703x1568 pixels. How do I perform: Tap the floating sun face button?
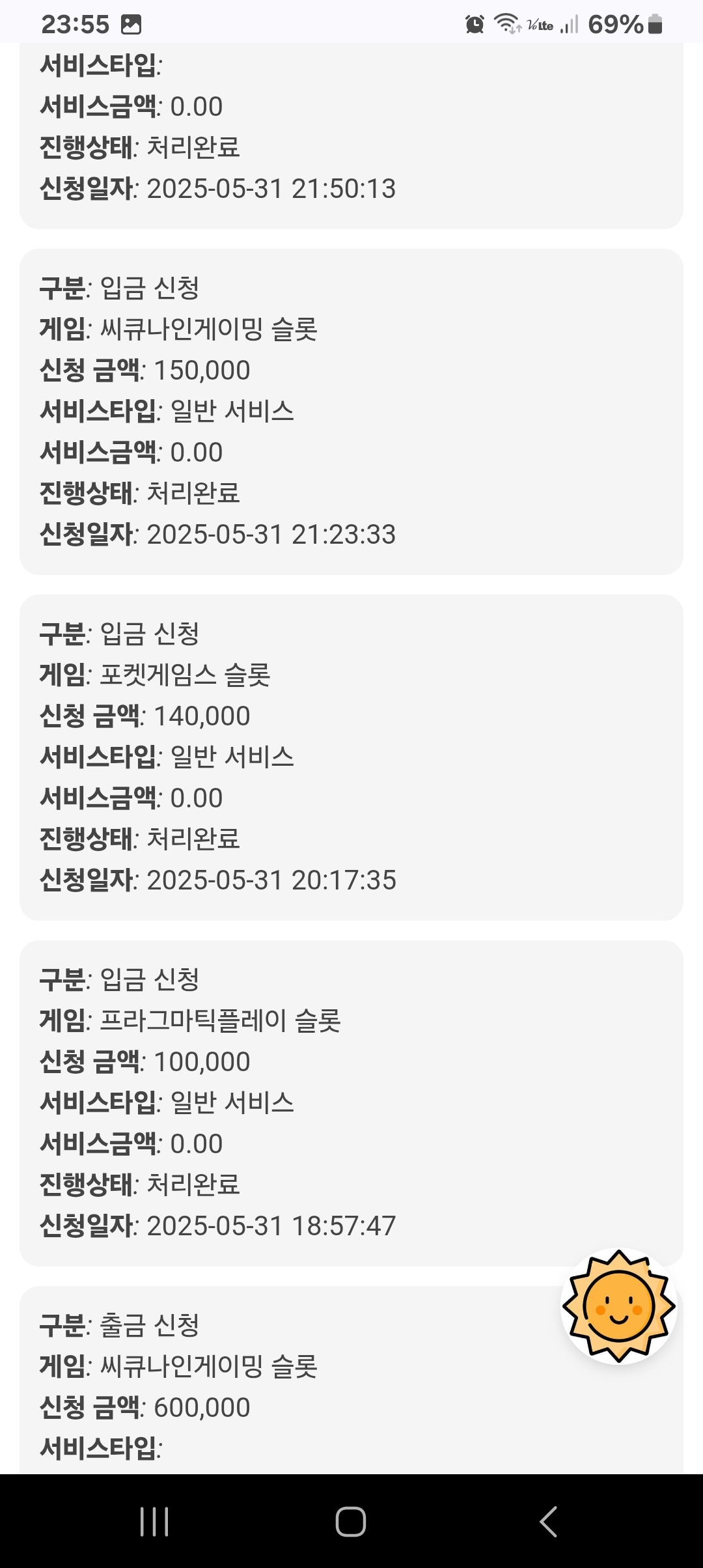pos(619,1306)
